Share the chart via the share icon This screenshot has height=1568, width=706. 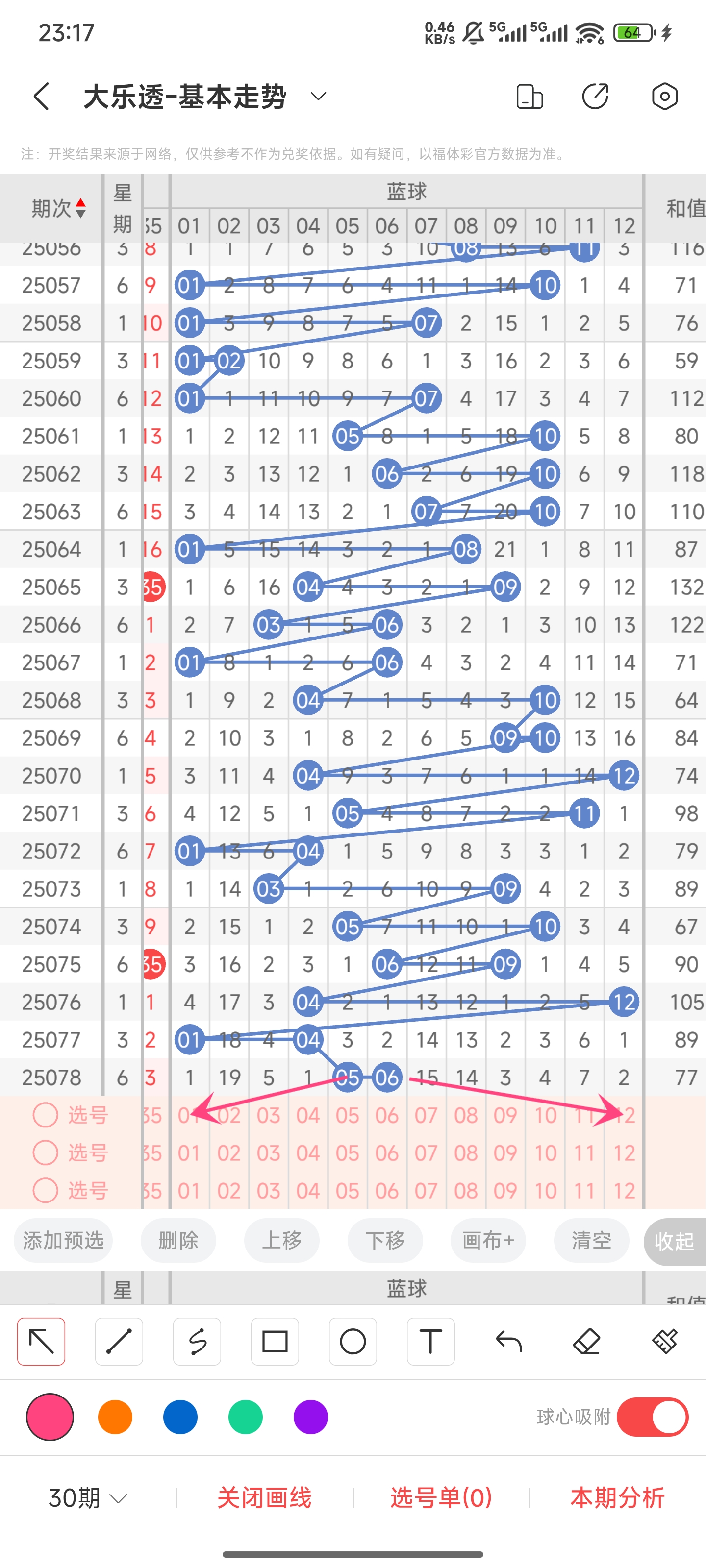(595, 96)
